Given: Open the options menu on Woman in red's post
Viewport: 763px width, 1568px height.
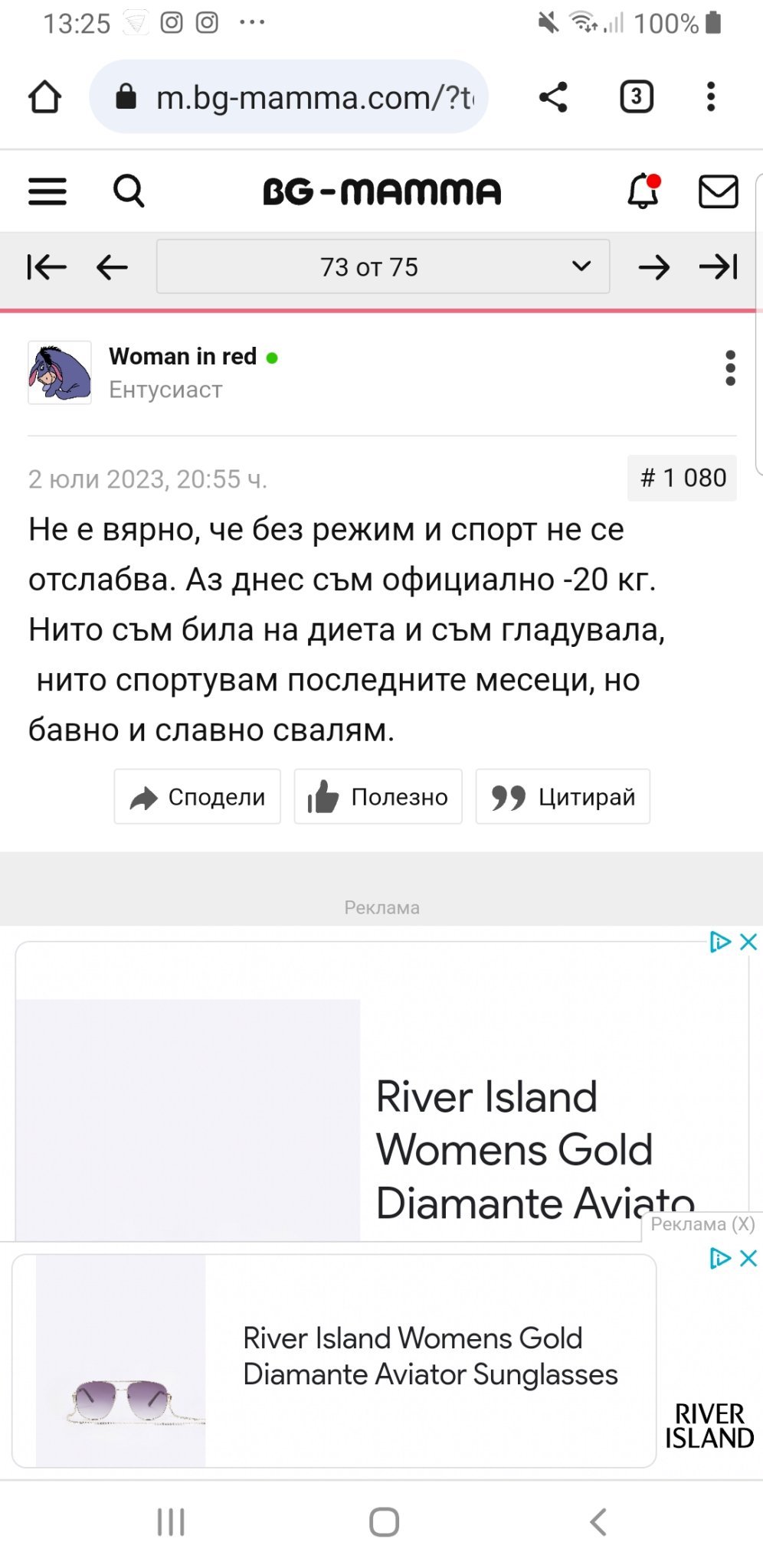Looking at the screenshot, I should [x=730, y=368].
